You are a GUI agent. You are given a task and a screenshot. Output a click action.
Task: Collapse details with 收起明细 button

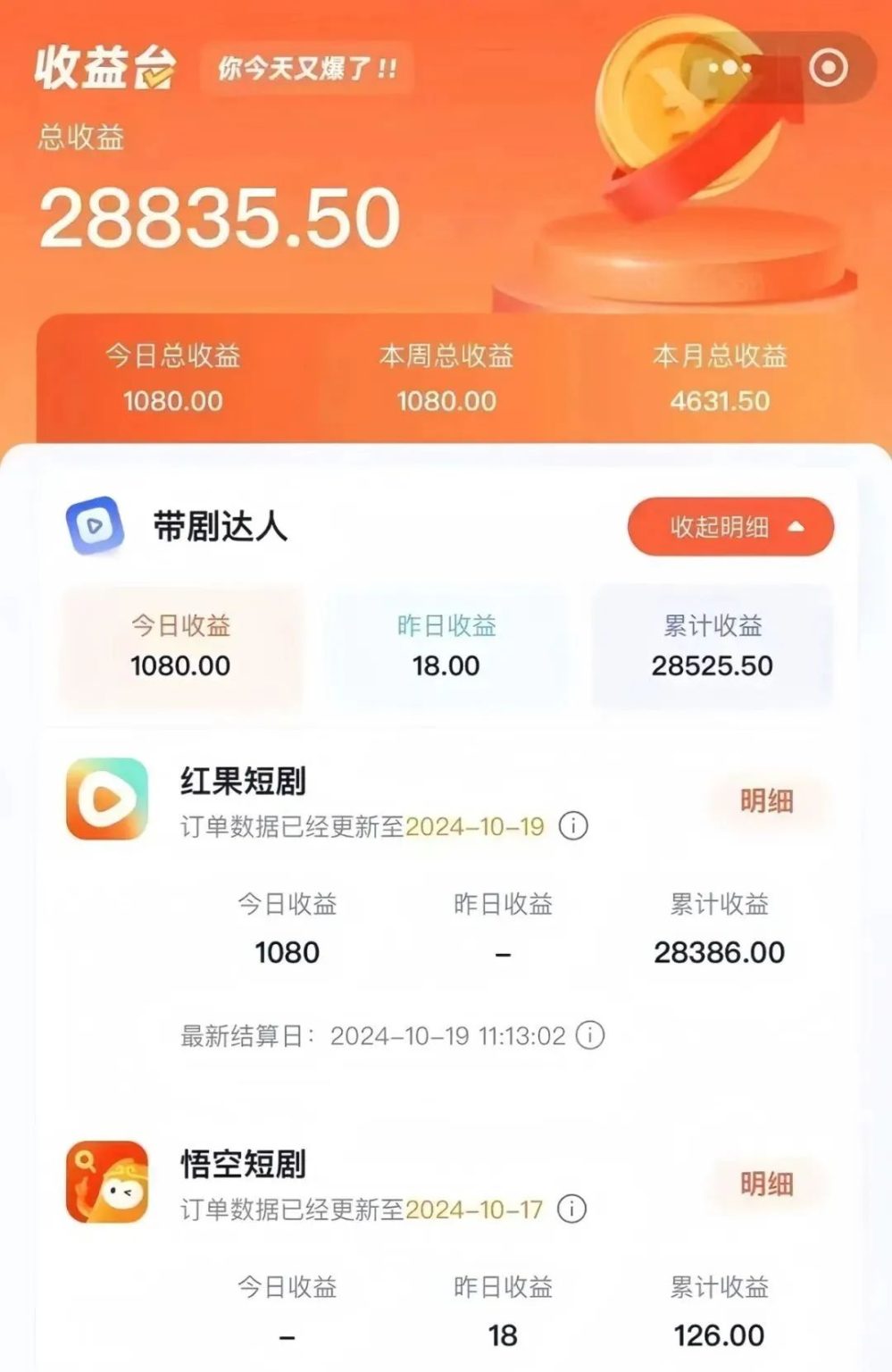point(730,527)
